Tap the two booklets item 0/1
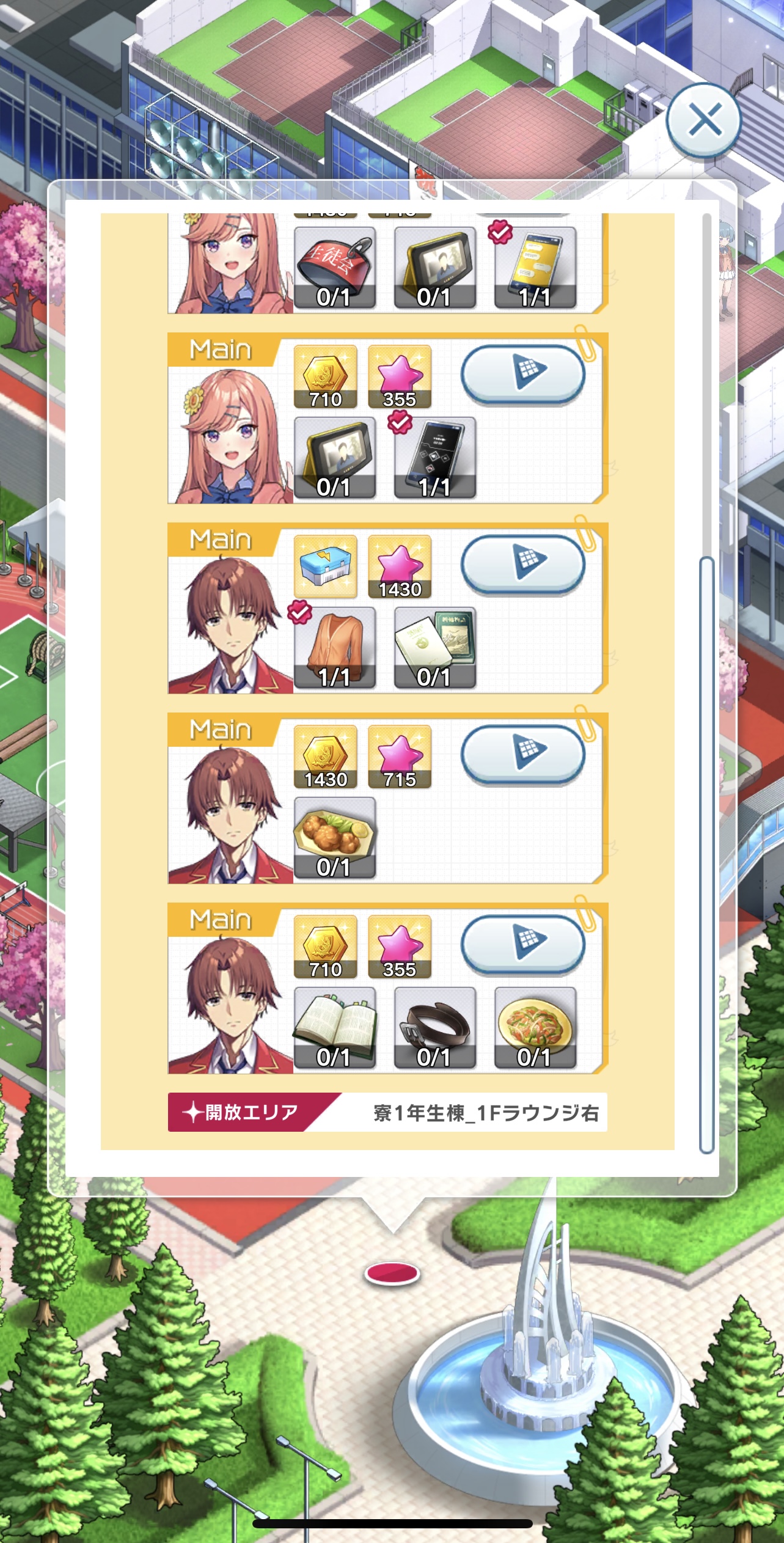 tap(434, 648)
